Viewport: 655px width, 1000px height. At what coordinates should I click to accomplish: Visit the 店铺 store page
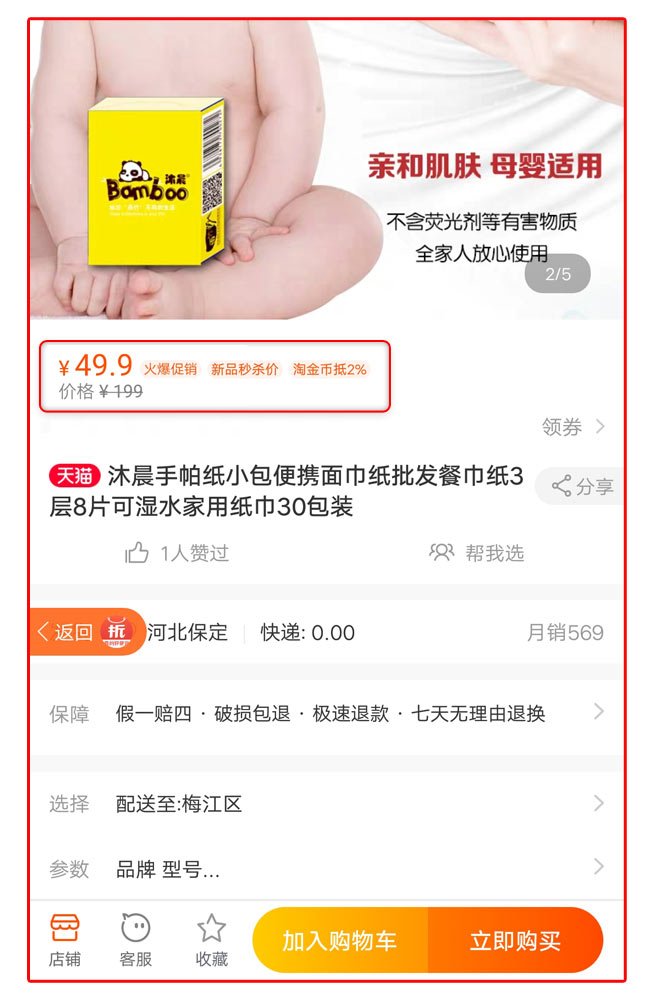(65, 940)
